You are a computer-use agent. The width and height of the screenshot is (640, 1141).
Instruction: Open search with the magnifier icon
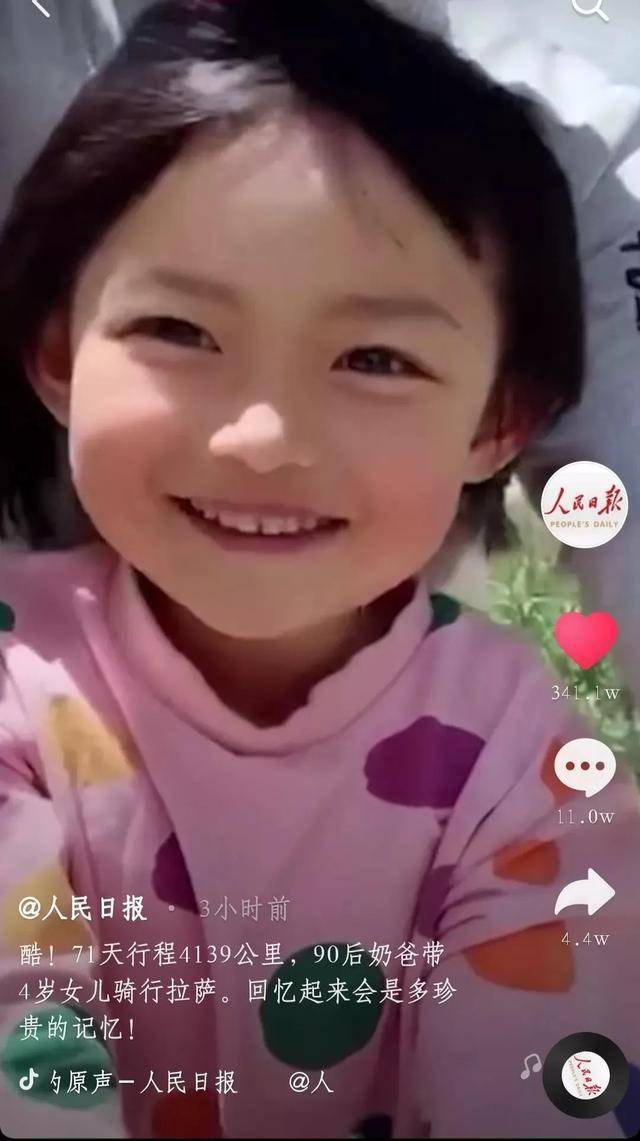point(588,8)
